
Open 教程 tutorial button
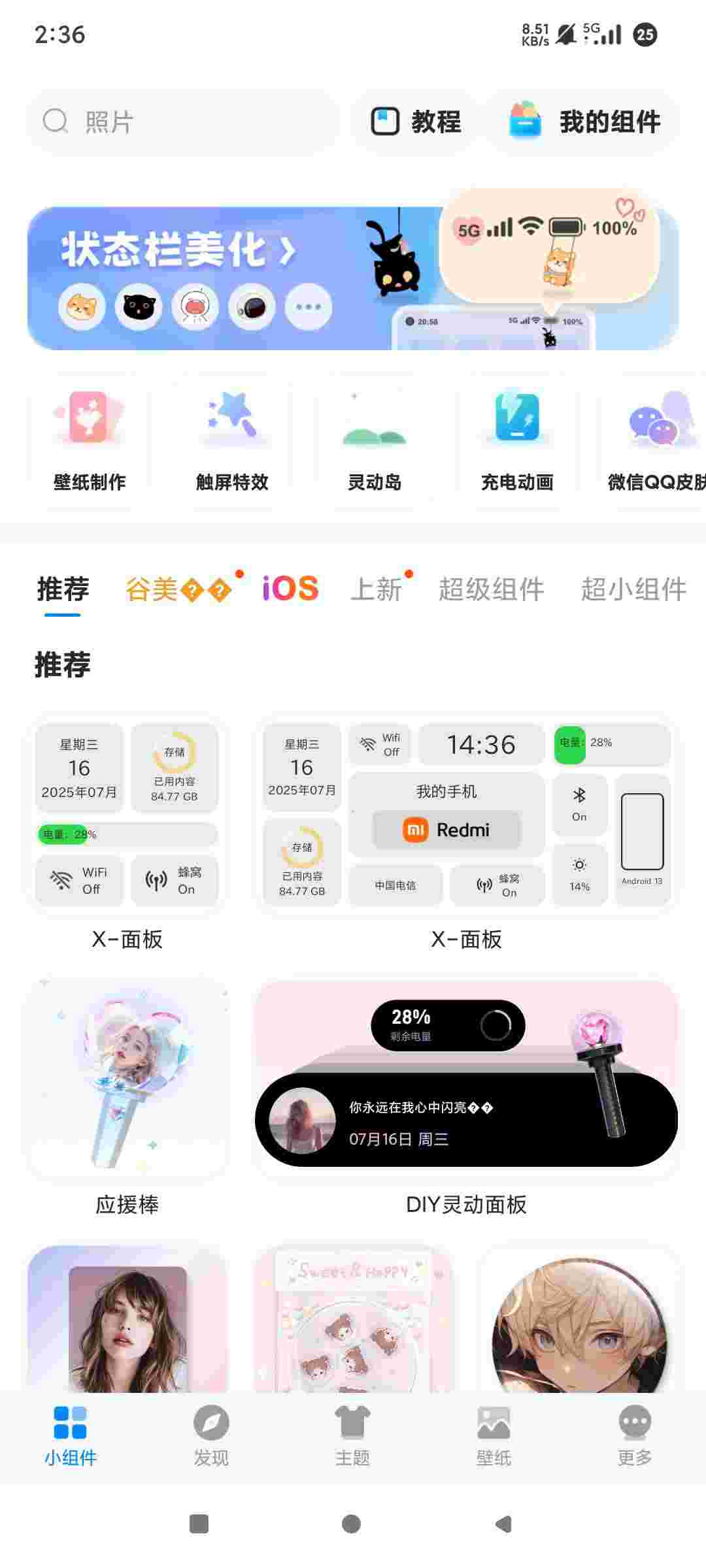pyautogui.click(x=416, y=122)
